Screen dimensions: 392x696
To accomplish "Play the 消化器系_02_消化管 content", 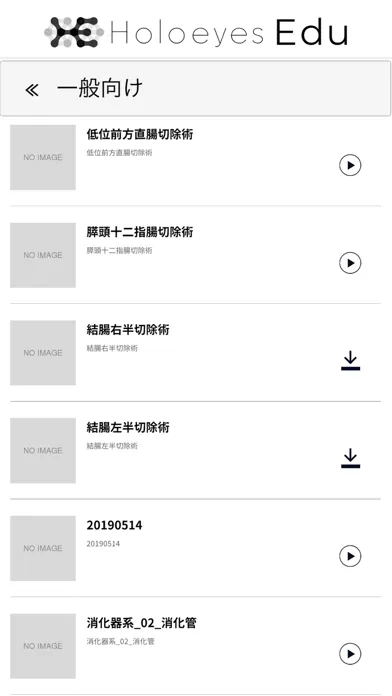I will [350, 654].
